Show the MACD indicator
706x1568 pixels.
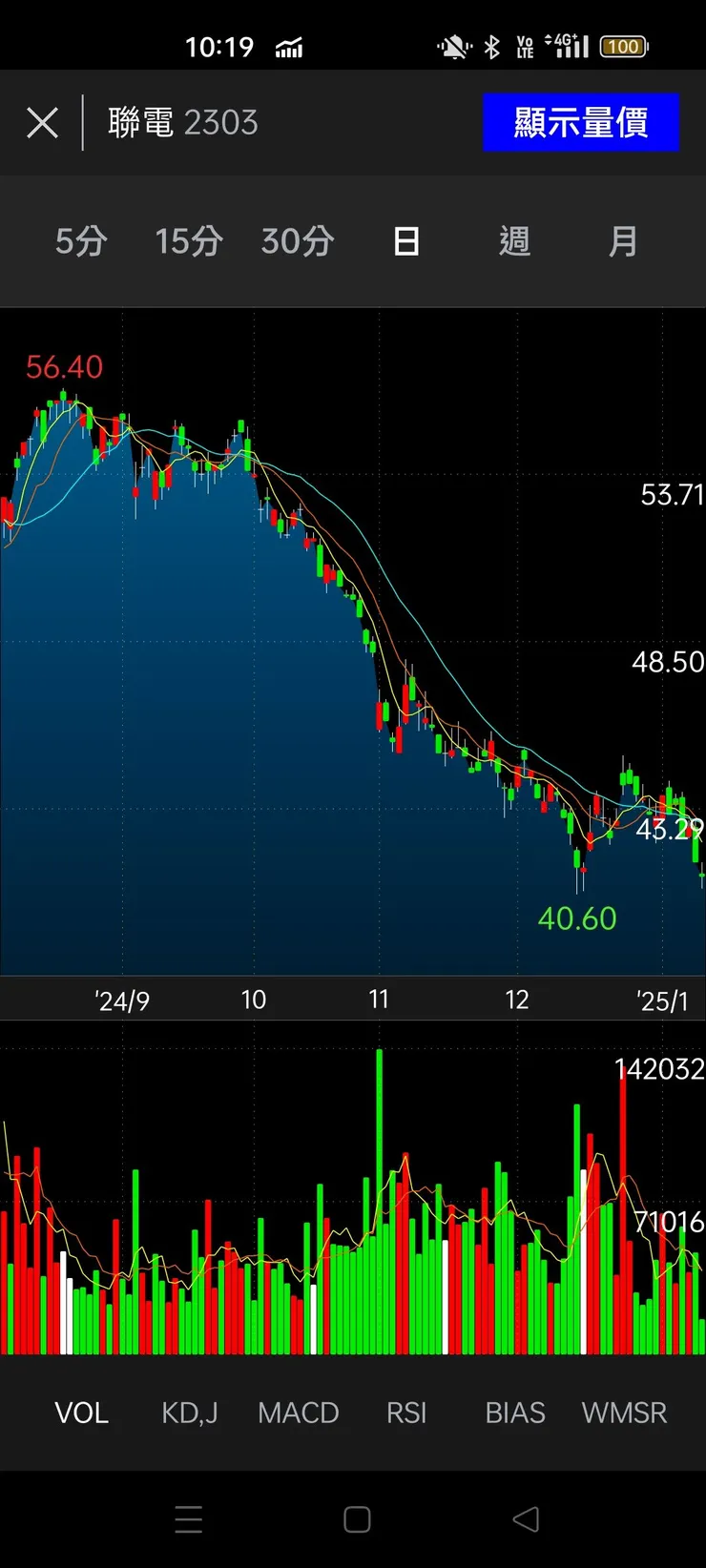pyautogui.click(x=298, y=1413)
